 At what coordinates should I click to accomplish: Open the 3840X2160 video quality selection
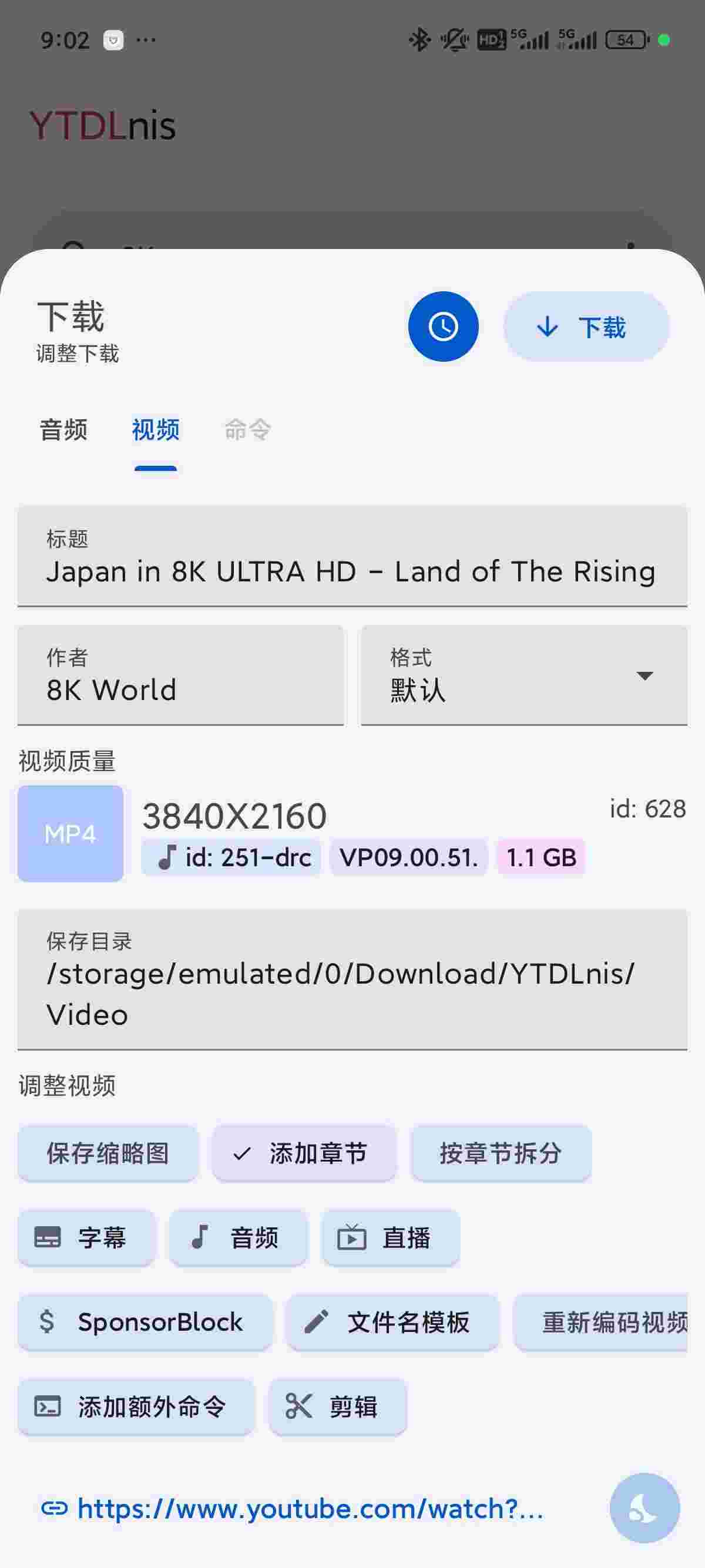point(352,833)
